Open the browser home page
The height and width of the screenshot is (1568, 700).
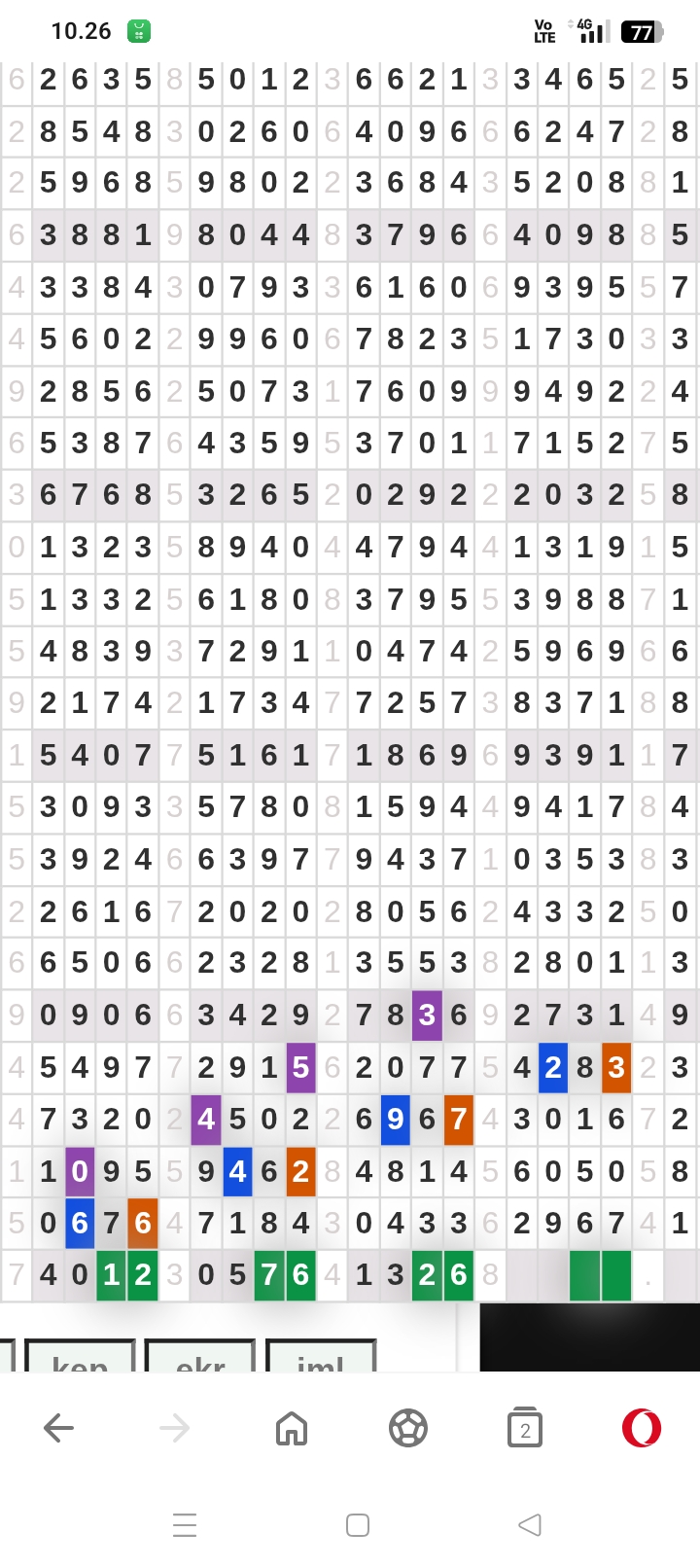(x=292, y=1428)
